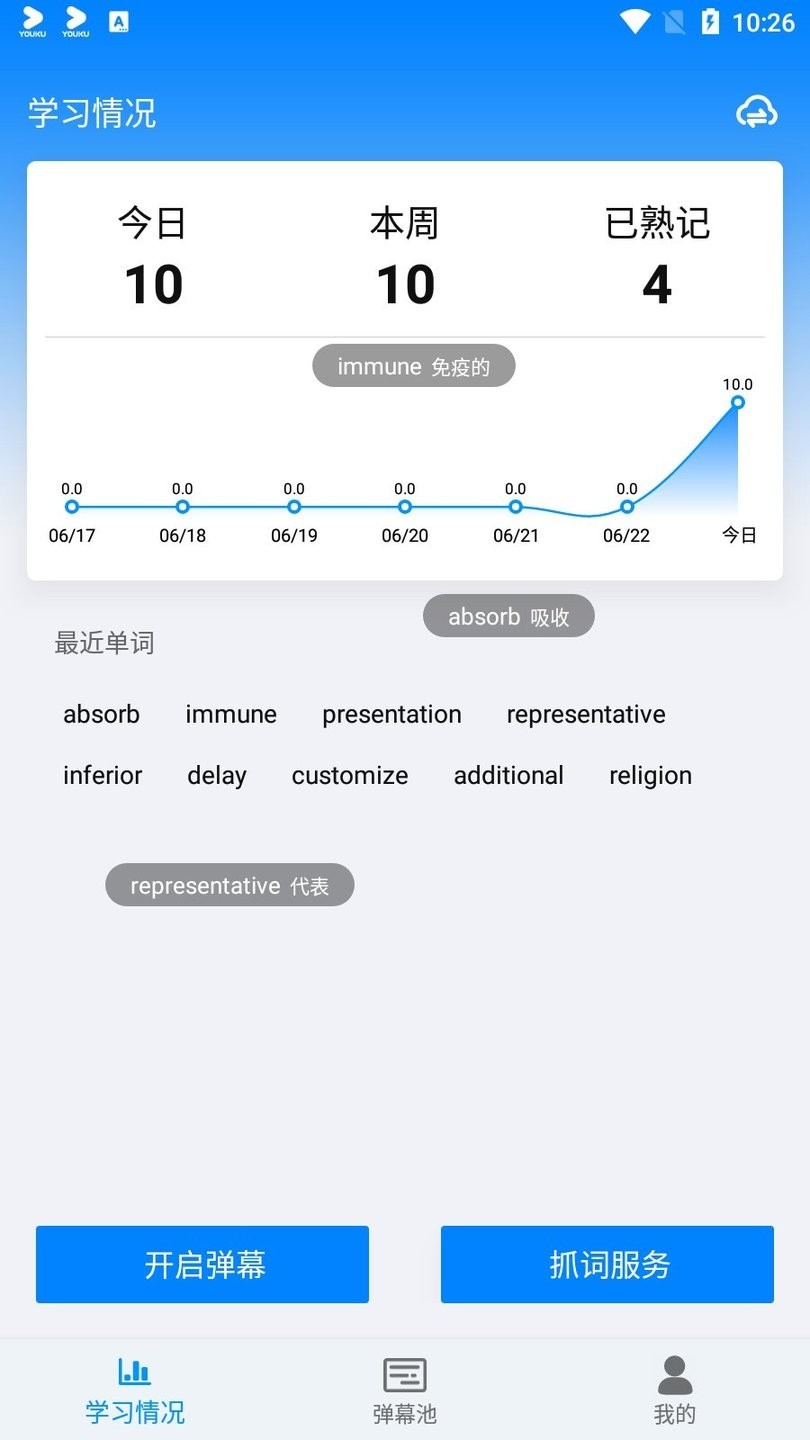Click the 10.0 data point for 今日

(x=737, y=402)
